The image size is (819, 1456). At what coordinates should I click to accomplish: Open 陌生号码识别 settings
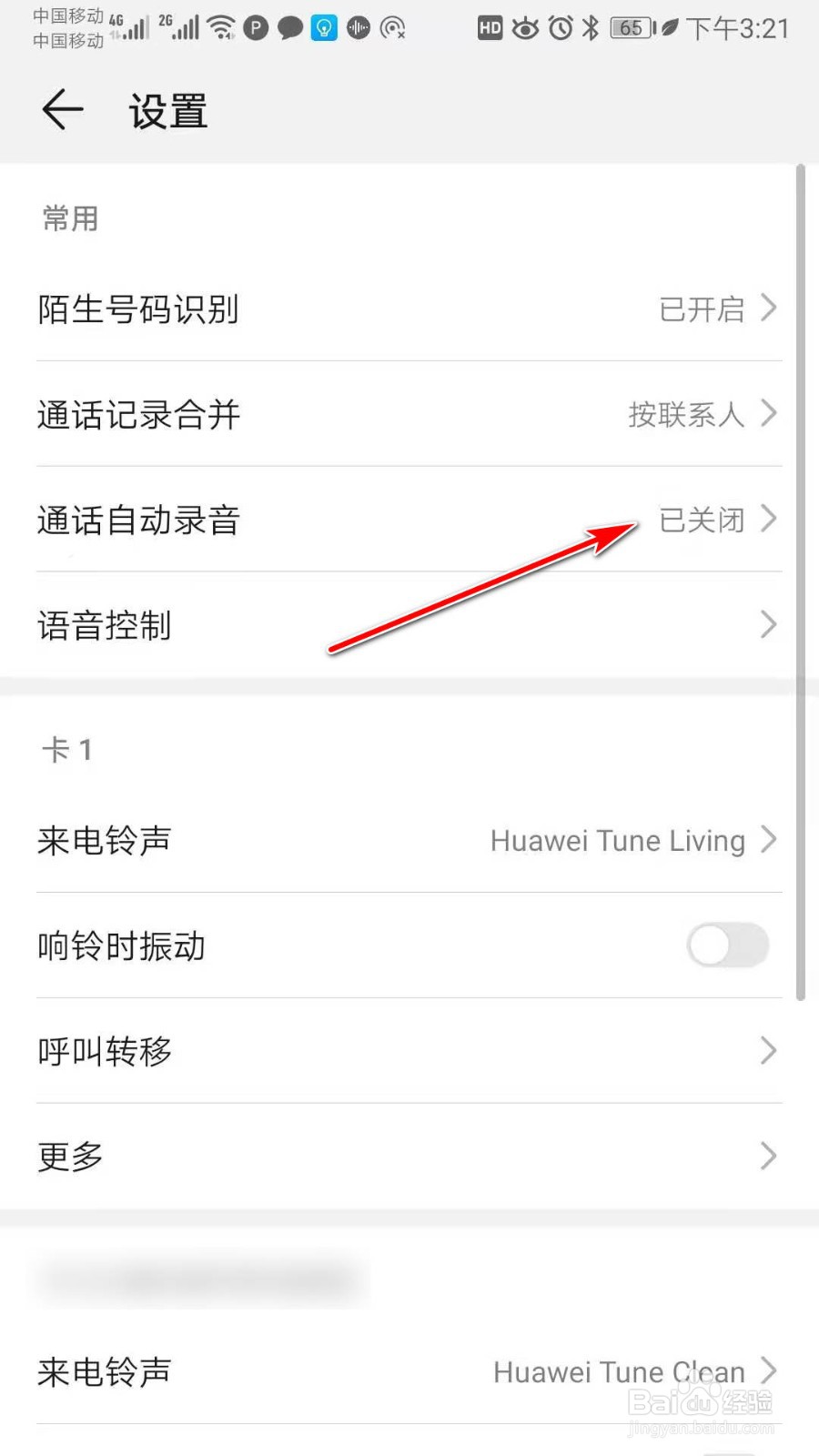[x=409, y=309]
